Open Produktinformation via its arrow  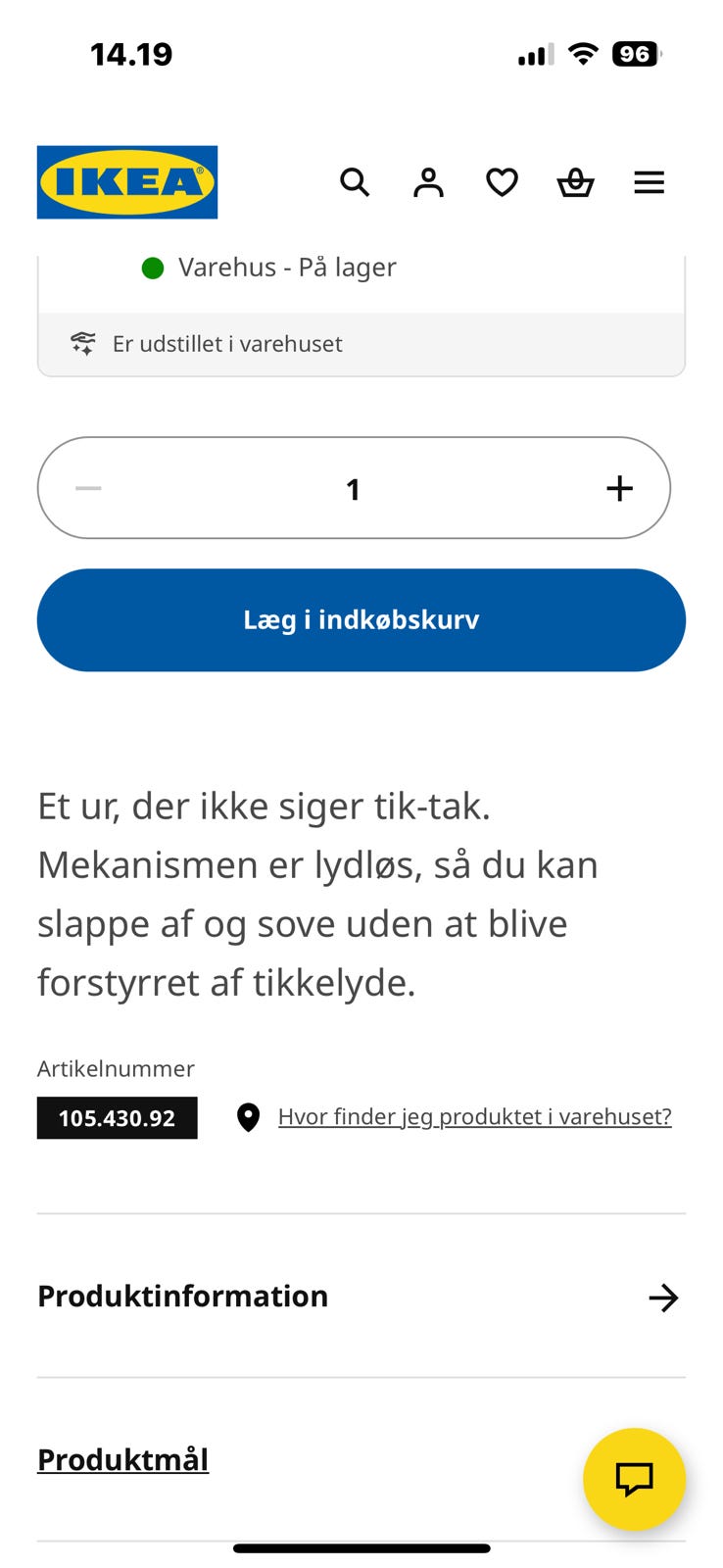(x=663, y=1298)
